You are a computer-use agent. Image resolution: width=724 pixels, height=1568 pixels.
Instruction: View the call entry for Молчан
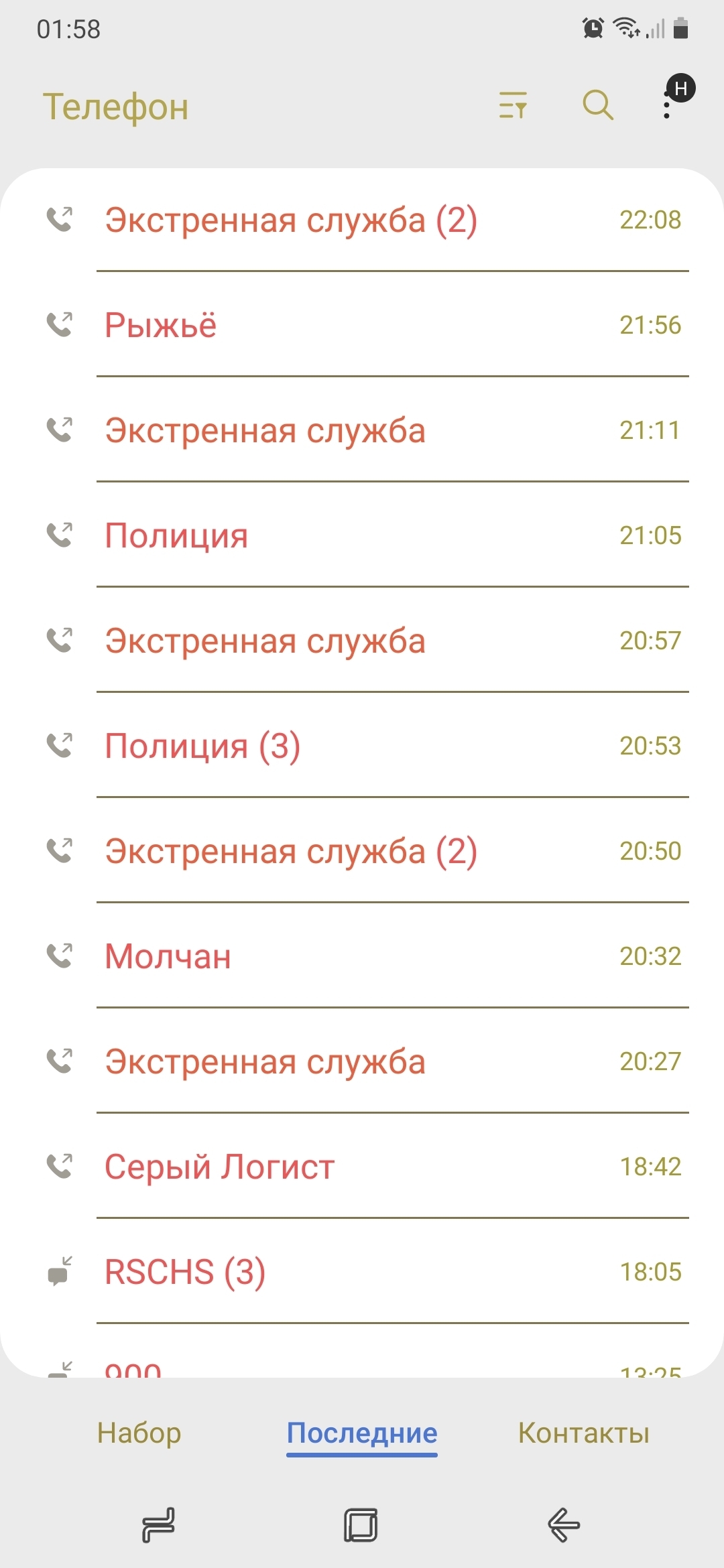coord(362,957)
